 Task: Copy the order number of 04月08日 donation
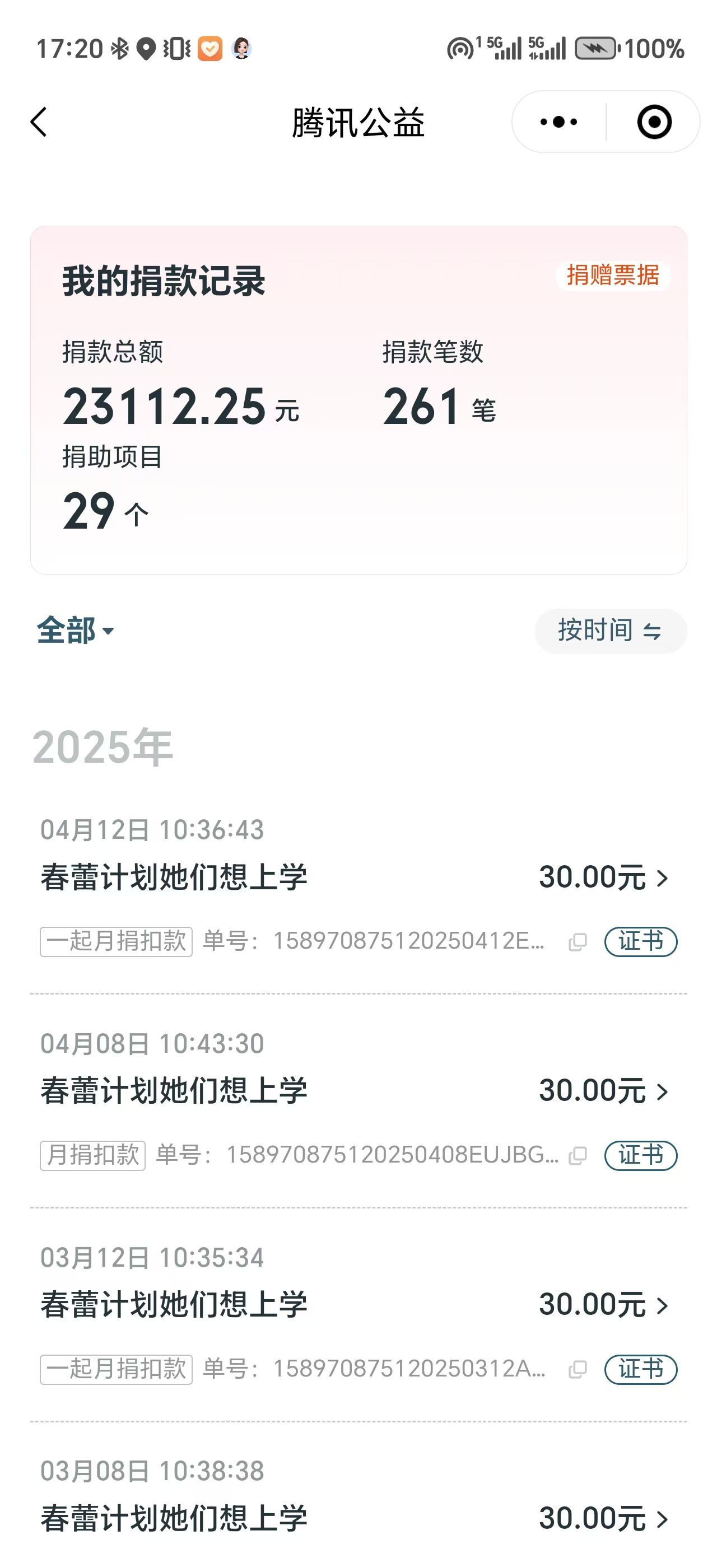click(x=577, y=1155)
